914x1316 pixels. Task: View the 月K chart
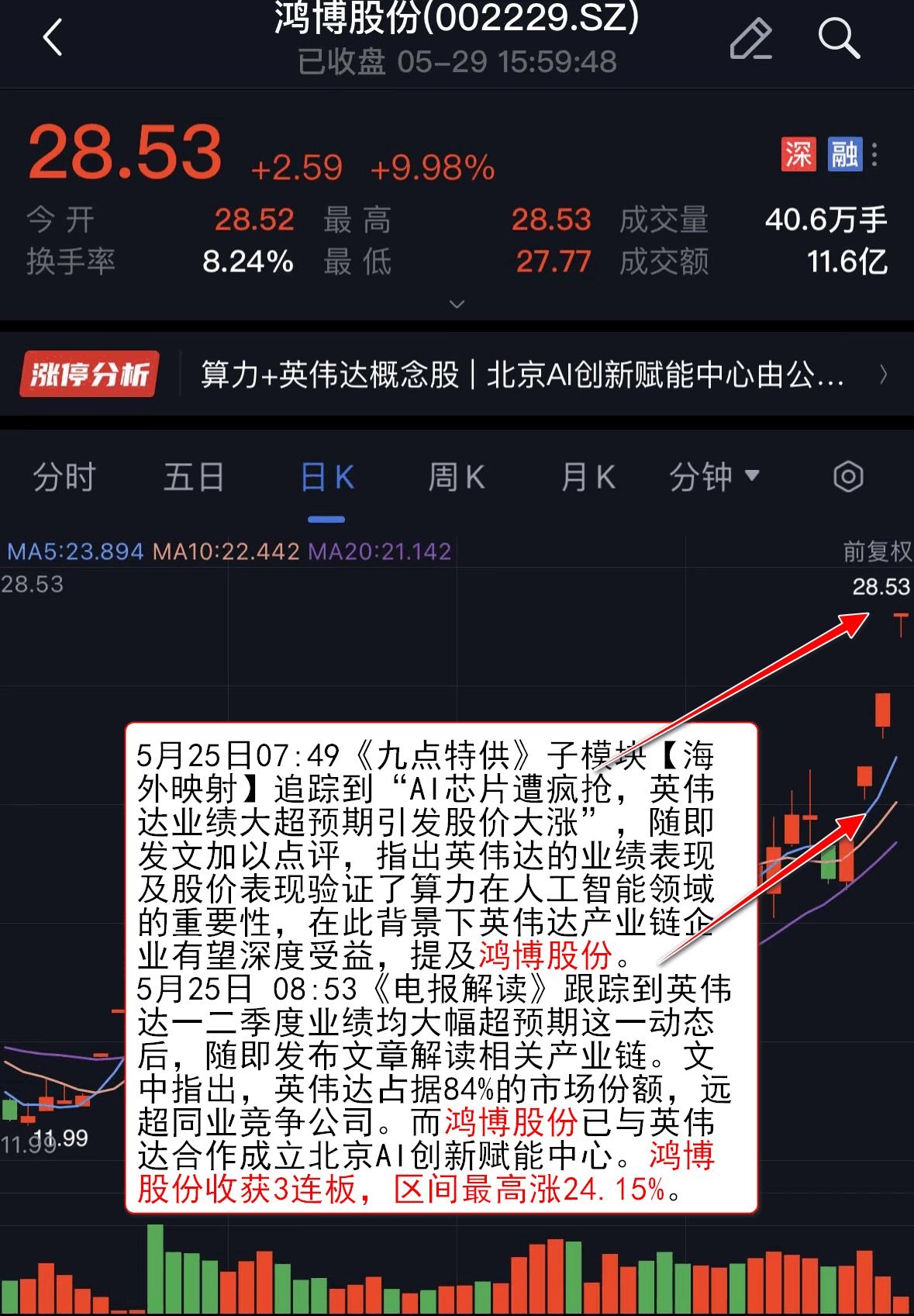(x=588, y=477)
